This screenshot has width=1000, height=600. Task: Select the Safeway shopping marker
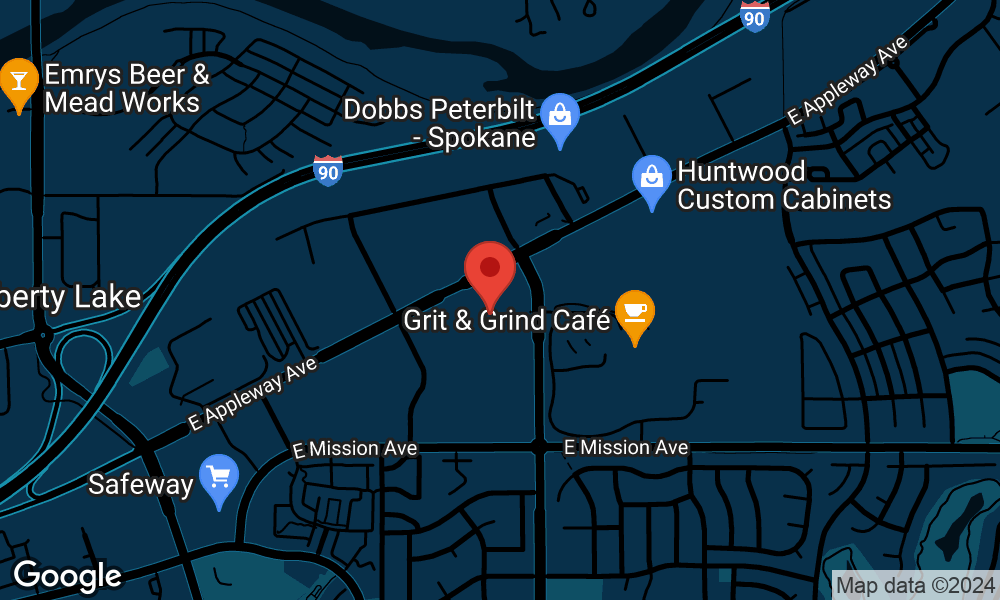coord(219,477)
